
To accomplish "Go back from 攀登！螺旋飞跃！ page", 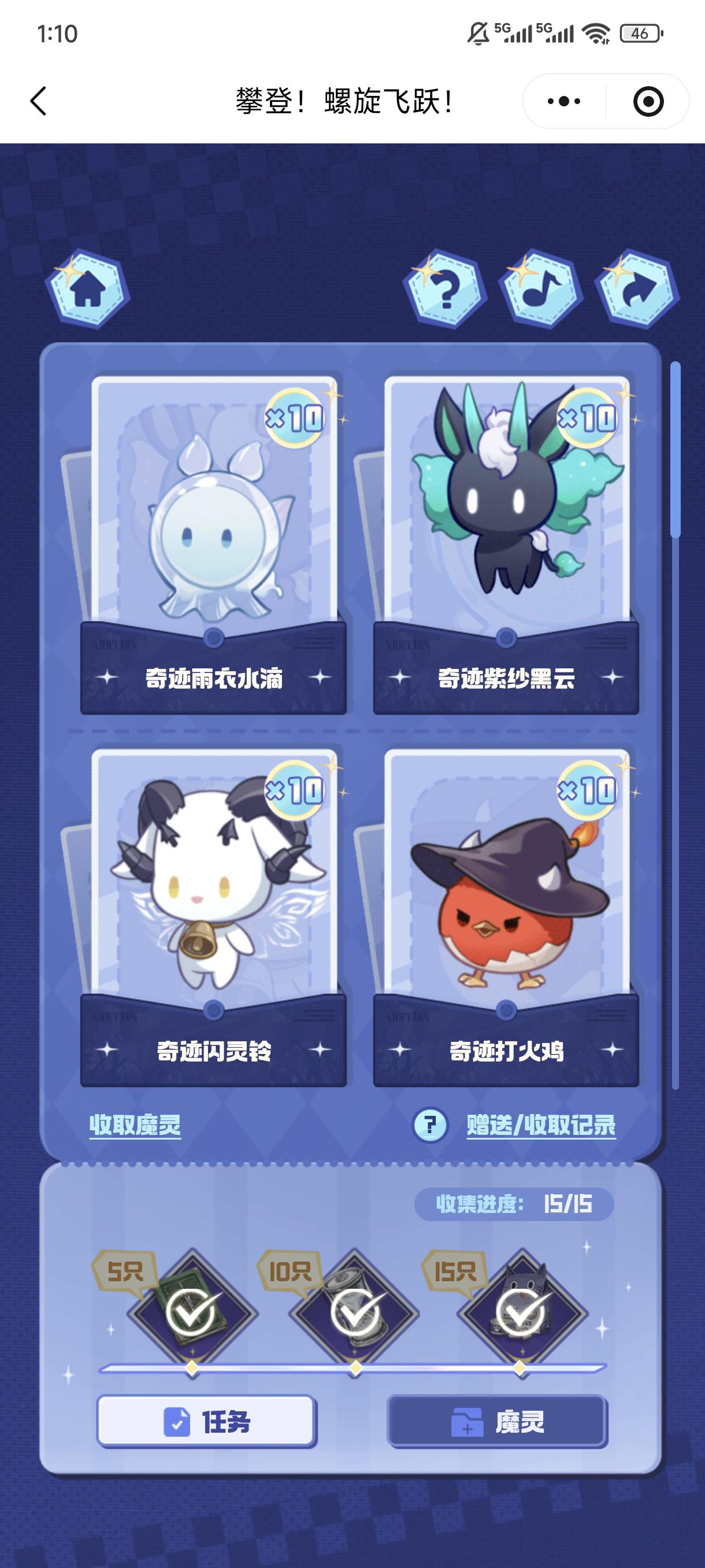I will (x=38, y=101).
